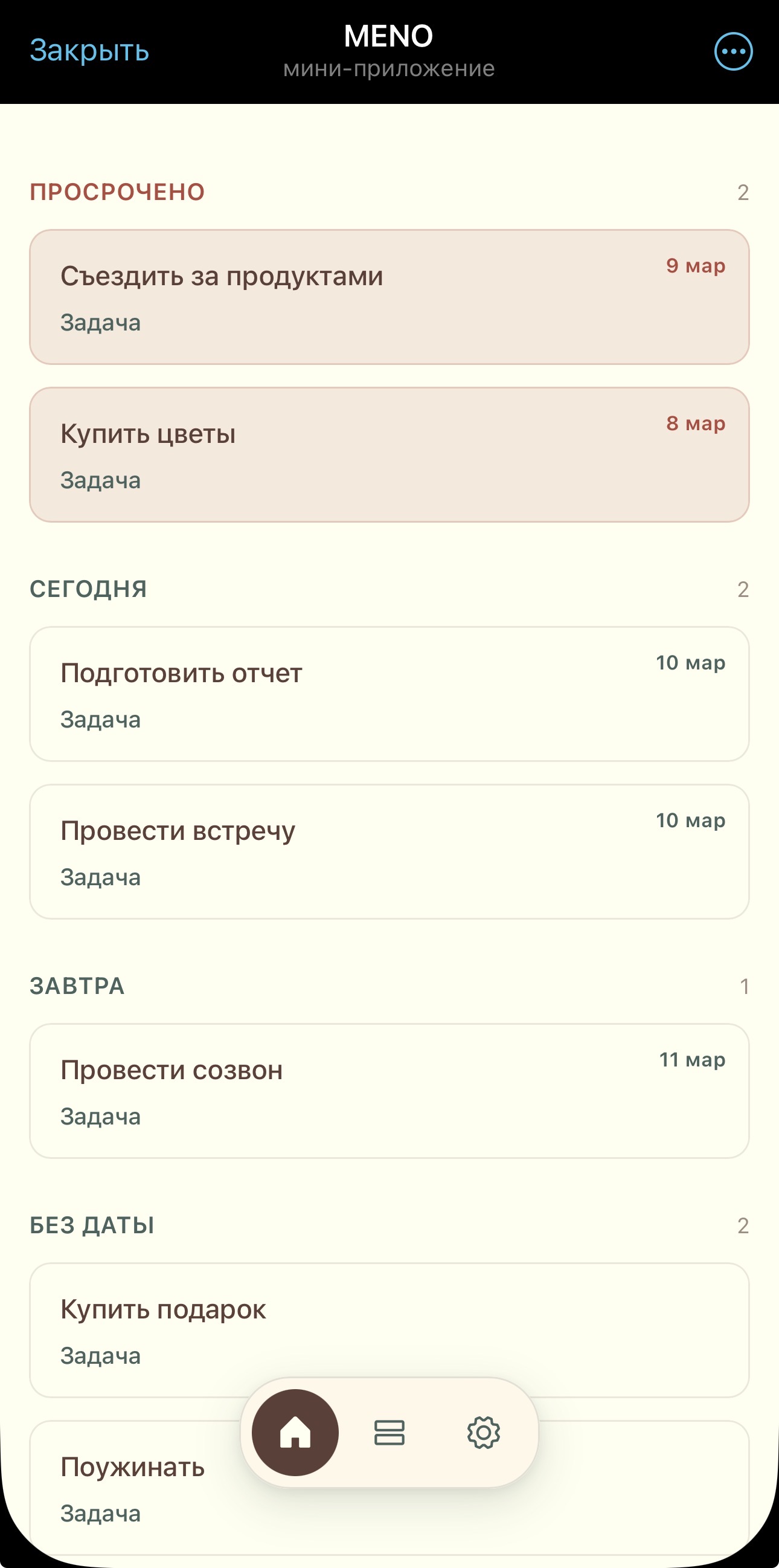Select the БЕЗ ДАТЫ section header
779x1568 pixels.
coord(91,1225)
